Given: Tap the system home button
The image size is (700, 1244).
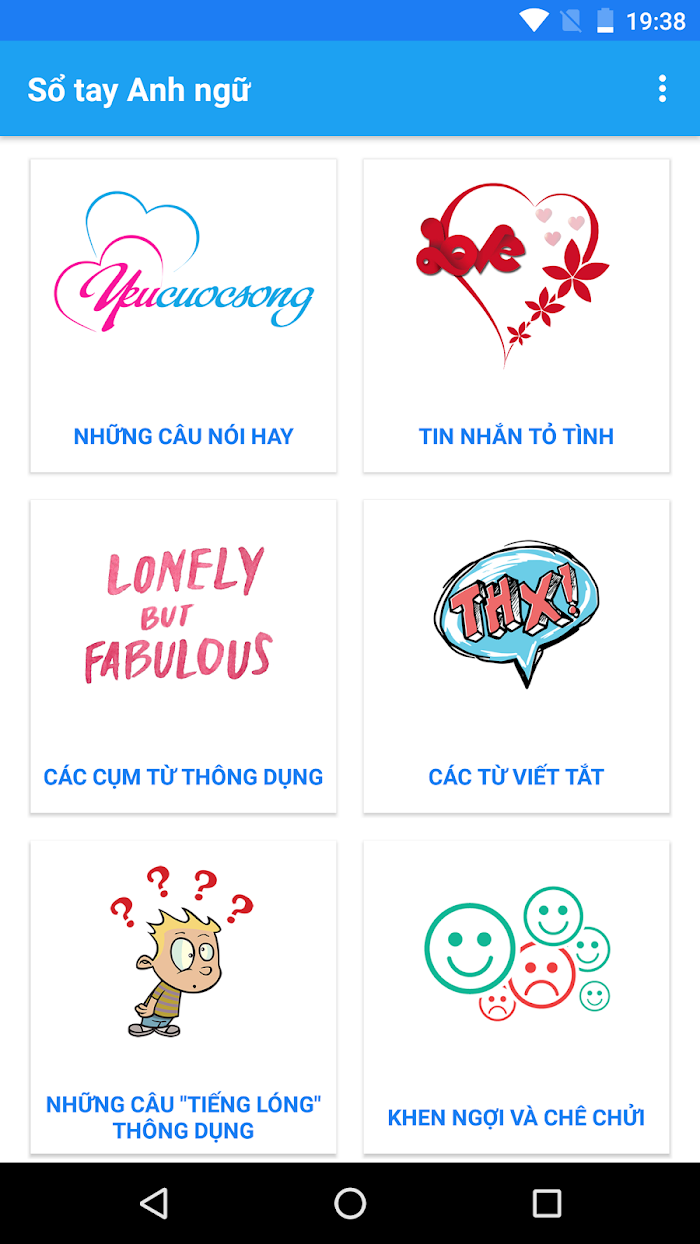Looking at the screenshot, I should [x=350, y=1203].
